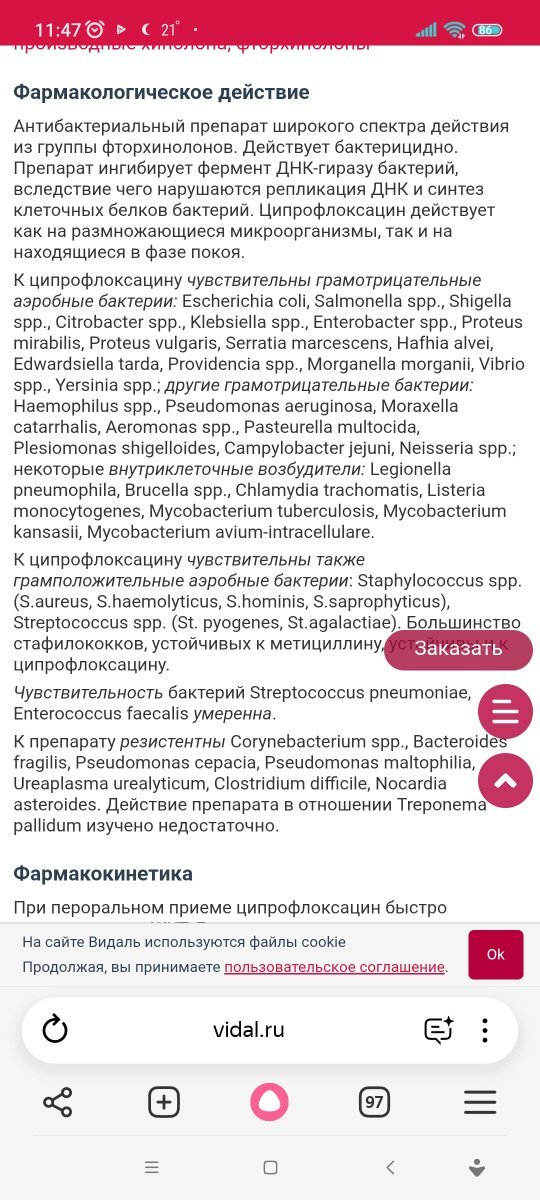Open the browser overflow menu dots
This screenshot has width=540, height=1200.
coord(485,1030)
